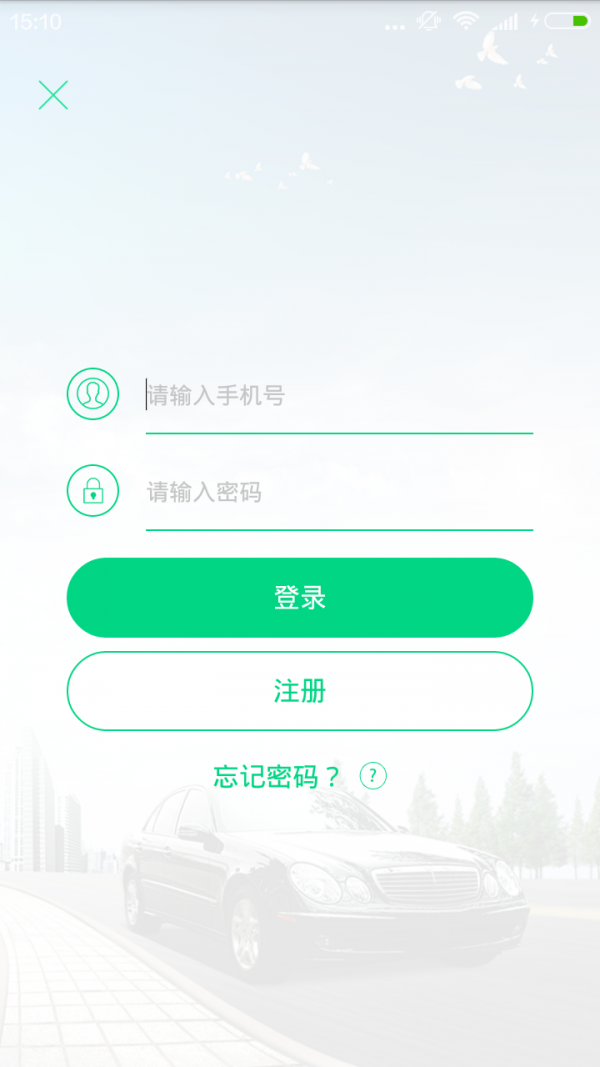
Task: Tap the password input field
Action: [x=339, y=492]
